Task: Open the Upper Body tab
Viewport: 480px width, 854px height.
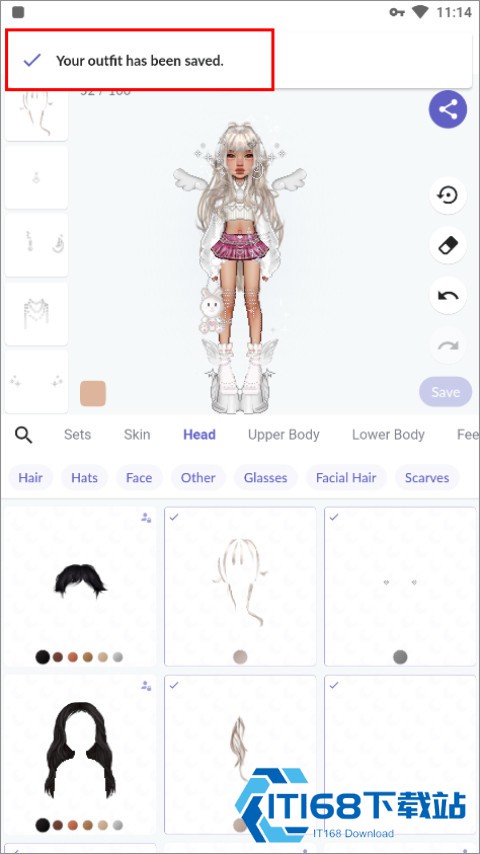Action: point(283,435)
